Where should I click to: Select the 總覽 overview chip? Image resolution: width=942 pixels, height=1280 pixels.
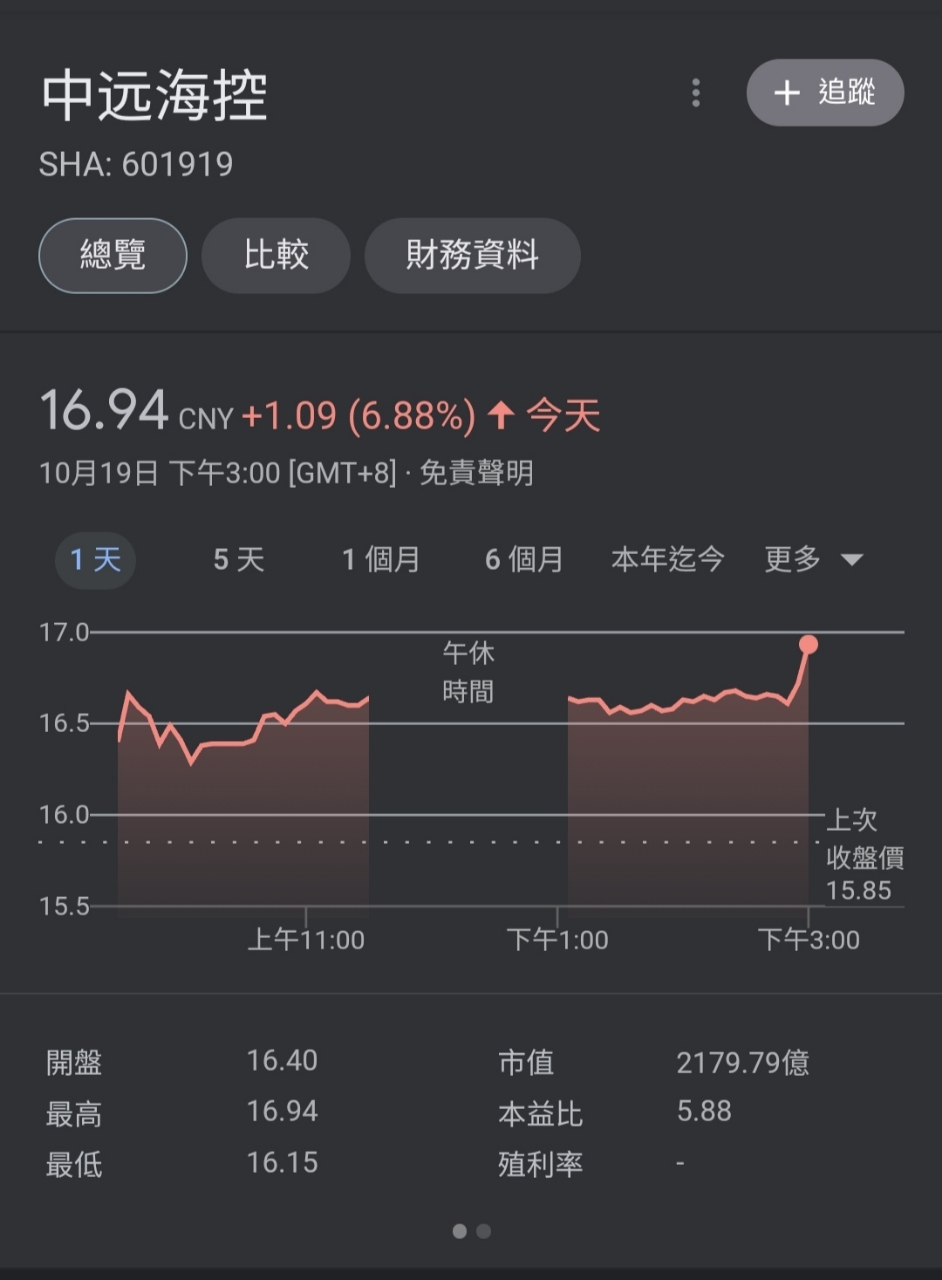pos(113,255)
